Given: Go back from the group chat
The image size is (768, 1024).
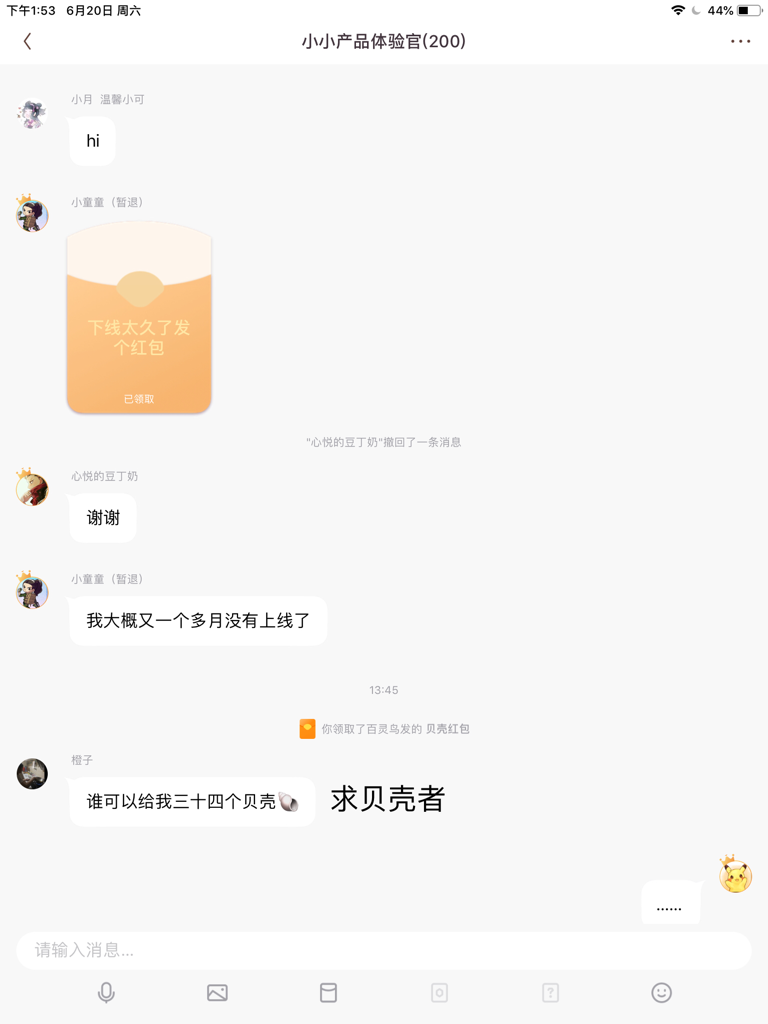Looking at the screenshot, I should (27, 41).
